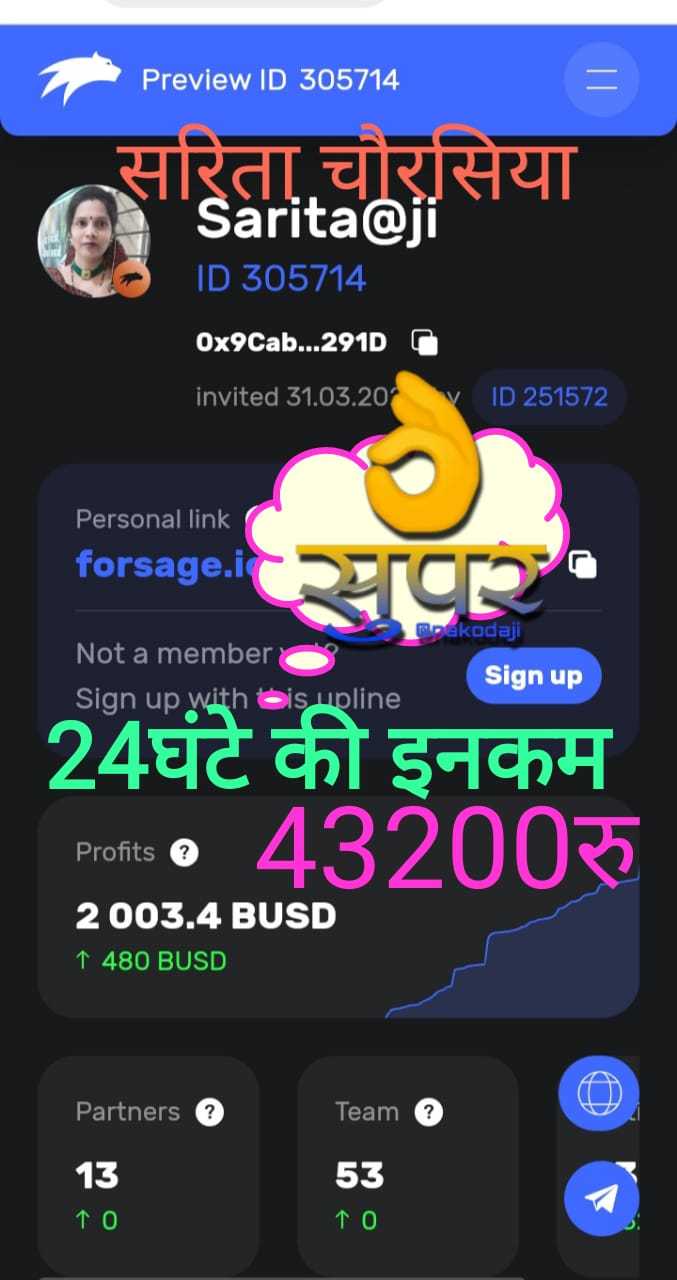677x1280 pixels.
Task: Copy wallet address 0x9Cab...291D
Action: (425, 342)
